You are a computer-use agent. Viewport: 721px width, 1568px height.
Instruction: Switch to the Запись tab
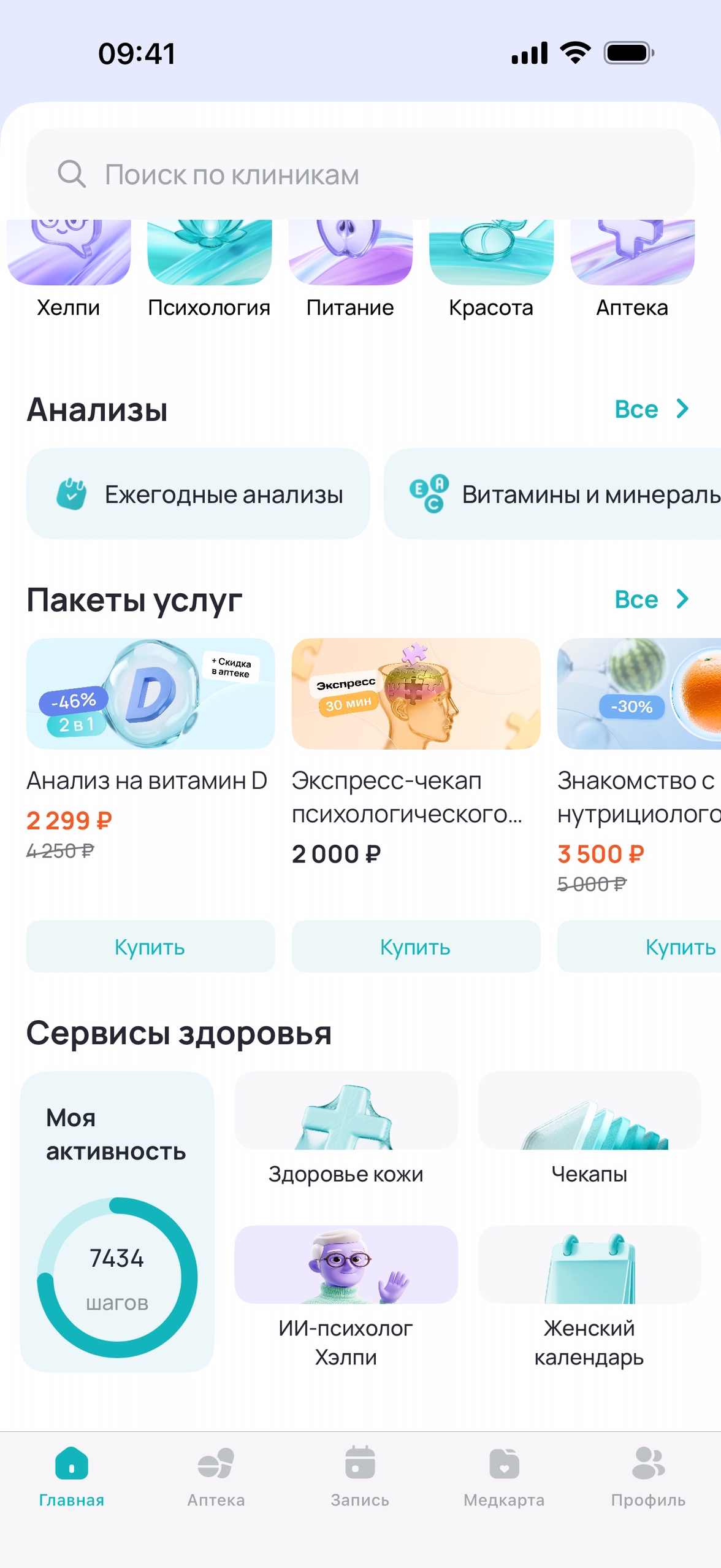360,1475
